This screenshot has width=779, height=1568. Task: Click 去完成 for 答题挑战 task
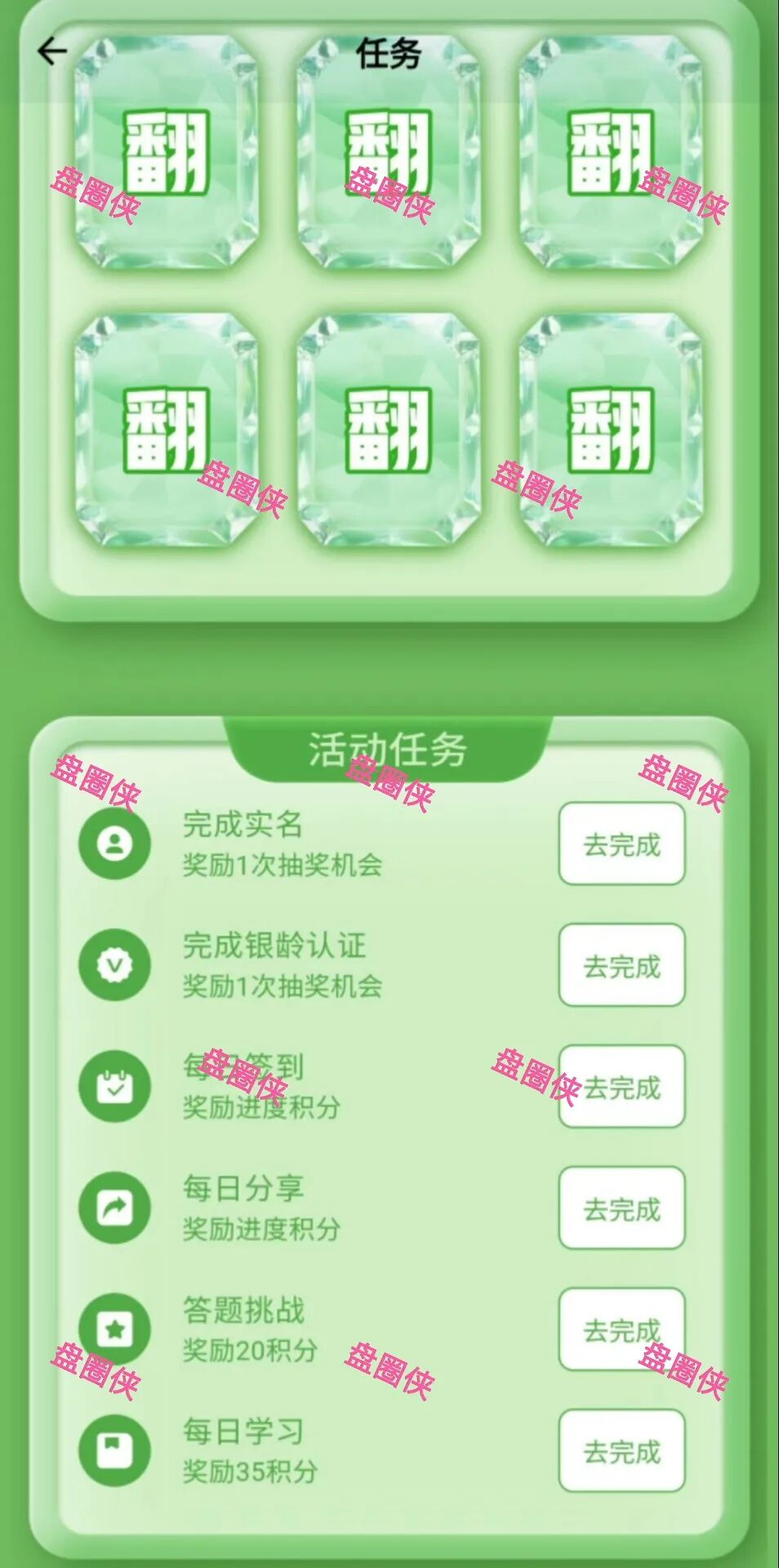click(x=622, y=1327)
